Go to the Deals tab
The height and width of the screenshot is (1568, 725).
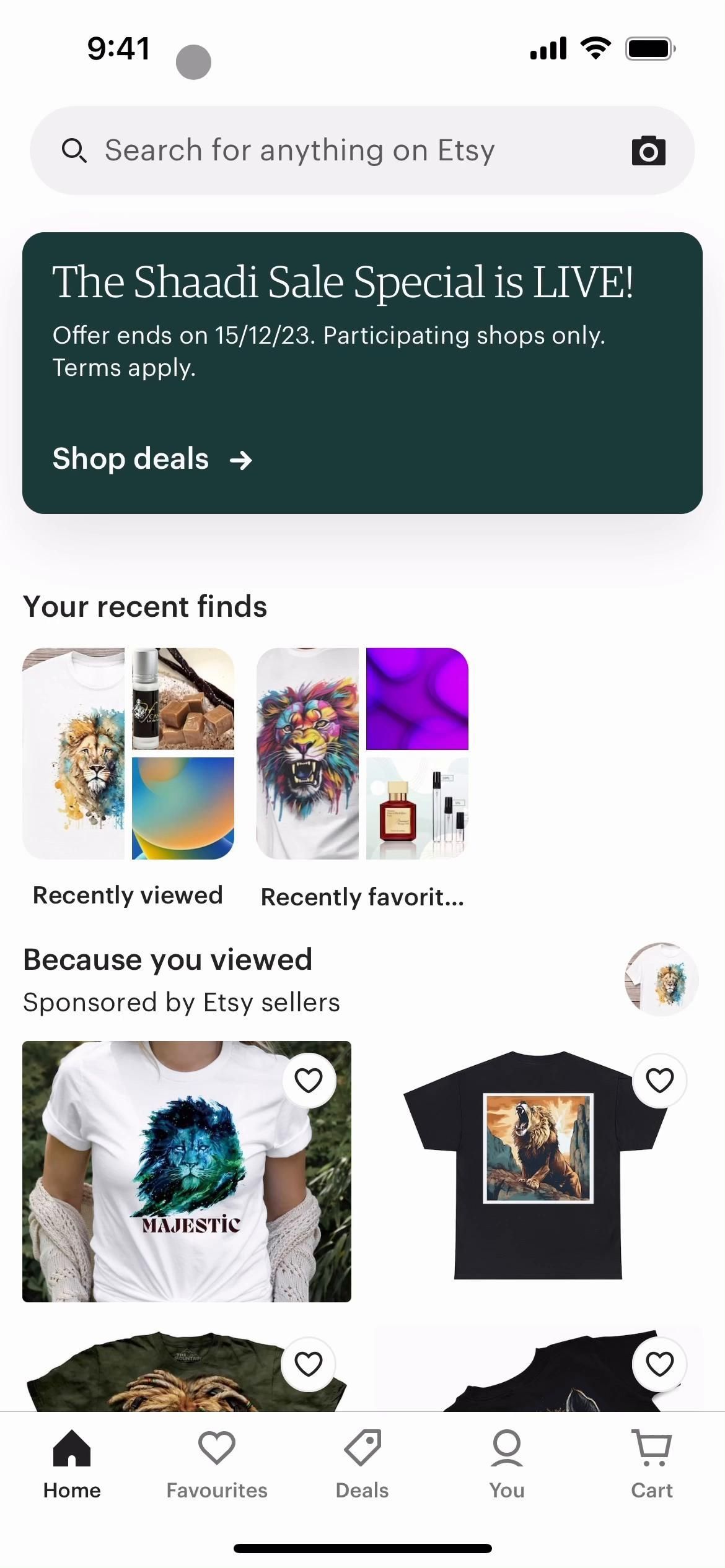(x=362, y=1464)
